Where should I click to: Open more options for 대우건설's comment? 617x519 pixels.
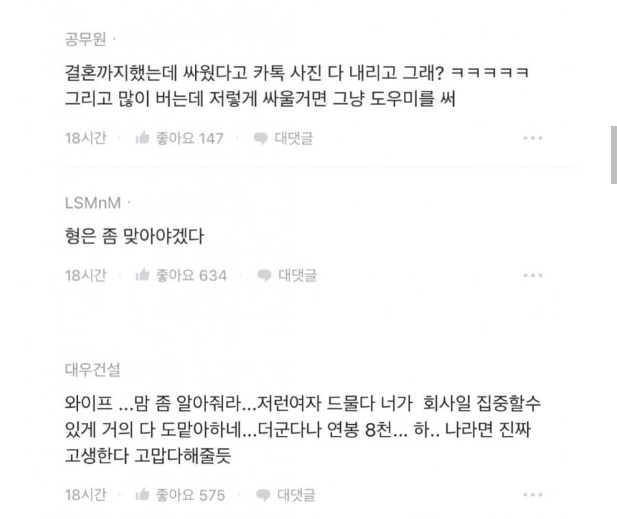(x=532, y=494)
